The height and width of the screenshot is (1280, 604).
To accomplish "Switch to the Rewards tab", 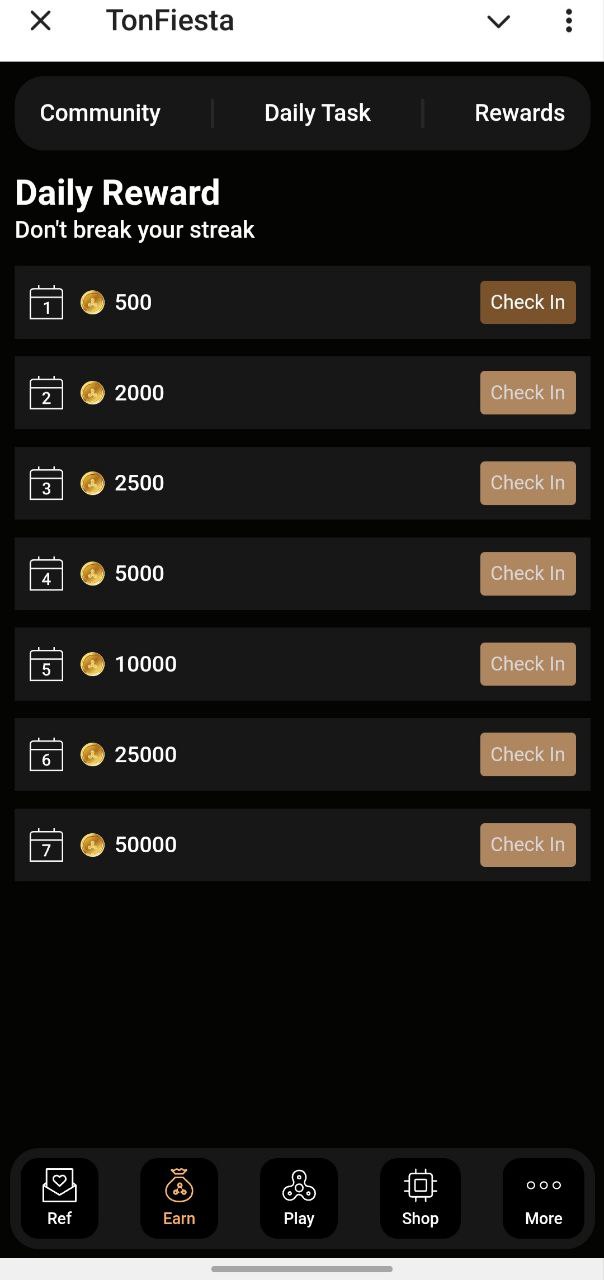I will click(519, 113).
